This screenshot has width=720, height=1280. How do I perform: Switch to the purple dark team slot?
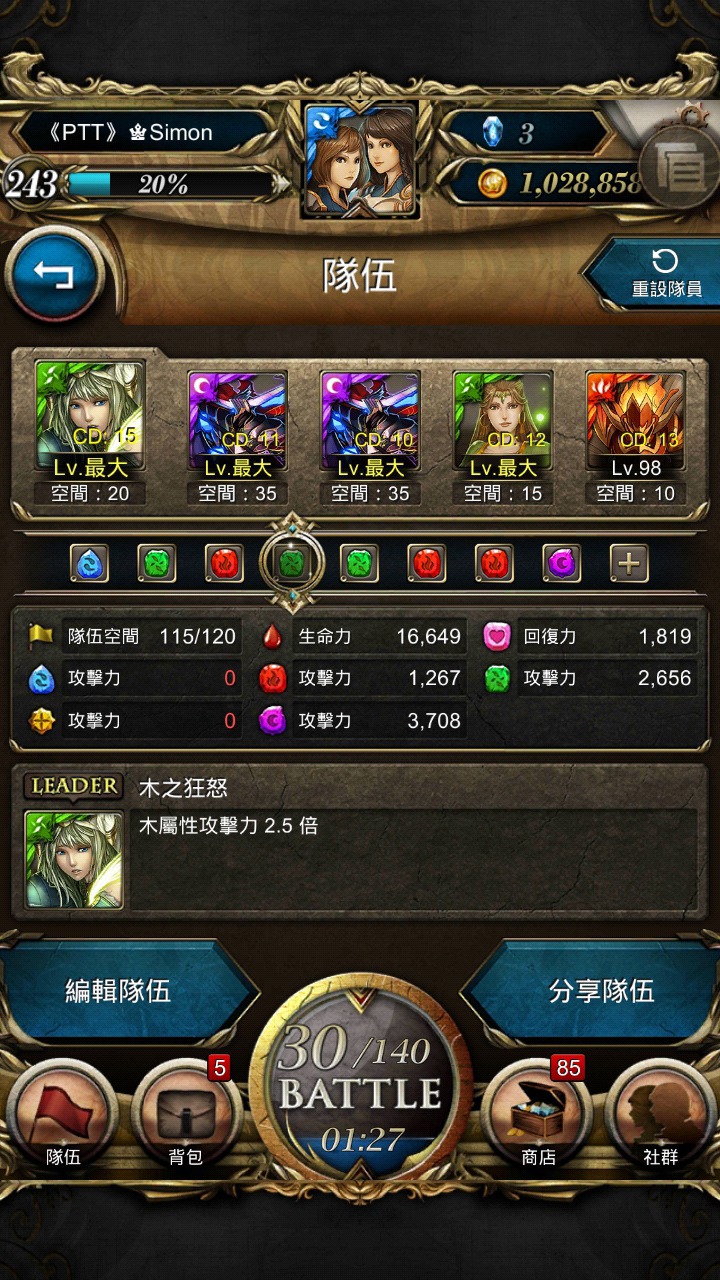click(x=562, y=564)
